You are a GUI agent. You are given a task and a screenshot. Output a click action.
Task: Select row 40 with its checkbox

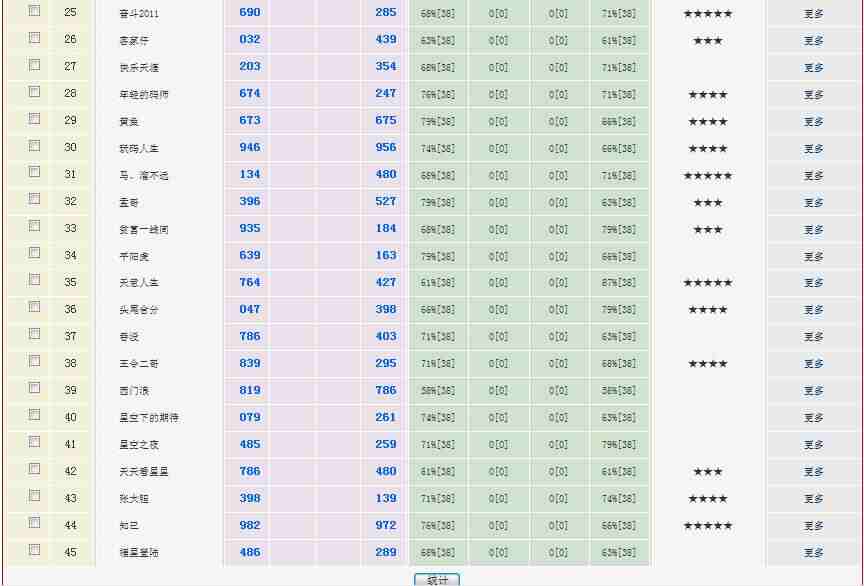[x=35, y=415]
